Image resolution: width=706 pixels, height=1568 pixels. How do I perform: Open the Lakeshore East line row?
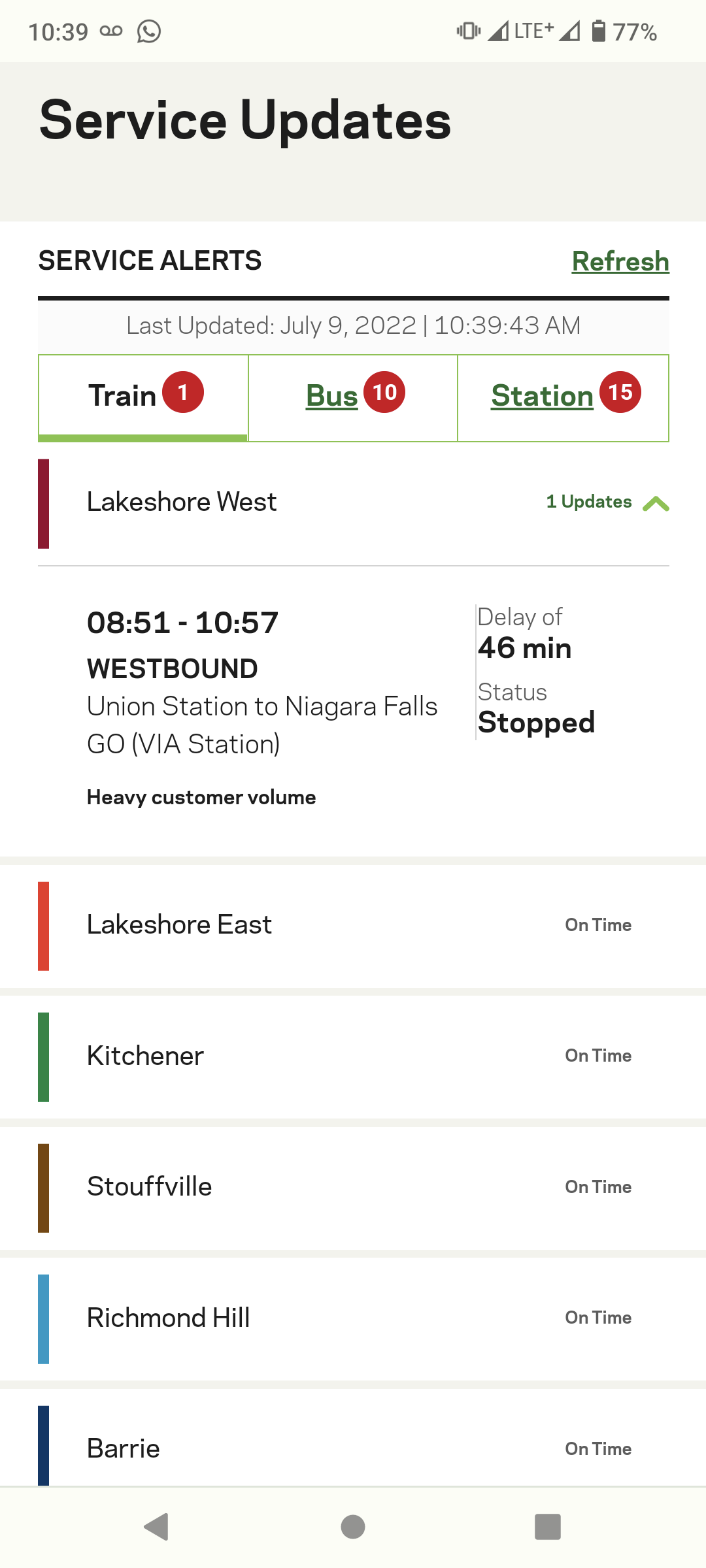353,925
